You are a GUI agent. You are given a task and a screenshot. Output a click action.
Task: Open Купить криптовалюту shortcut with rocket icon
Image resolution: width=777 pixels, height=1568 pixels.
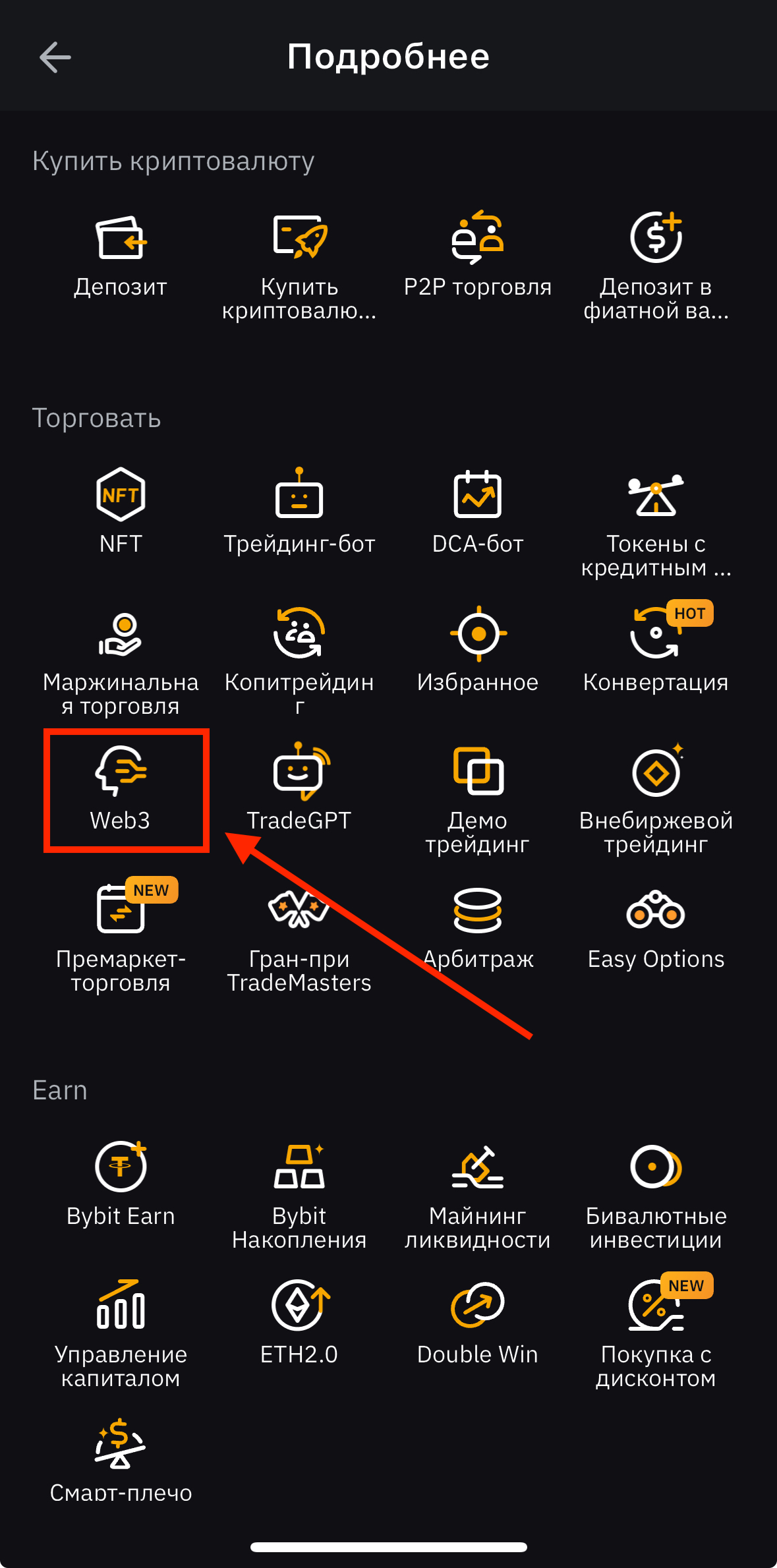(x=299, y=264)
